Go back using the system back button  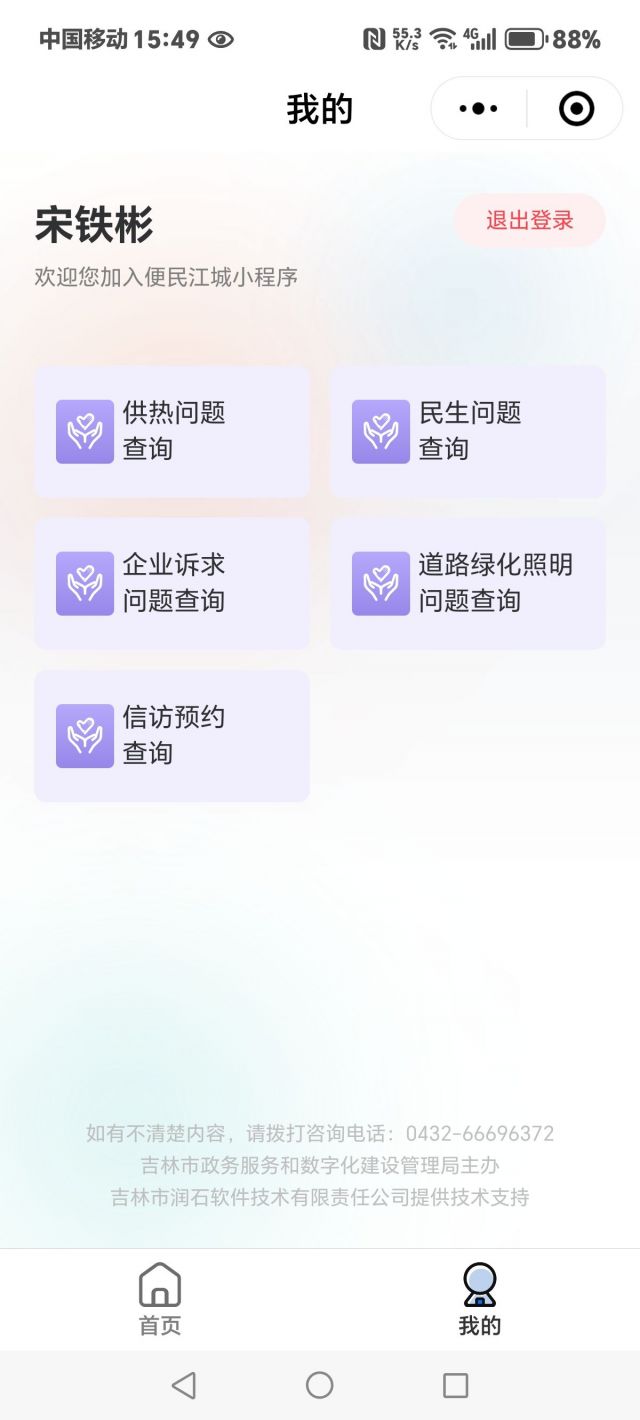coord(183,1385)
